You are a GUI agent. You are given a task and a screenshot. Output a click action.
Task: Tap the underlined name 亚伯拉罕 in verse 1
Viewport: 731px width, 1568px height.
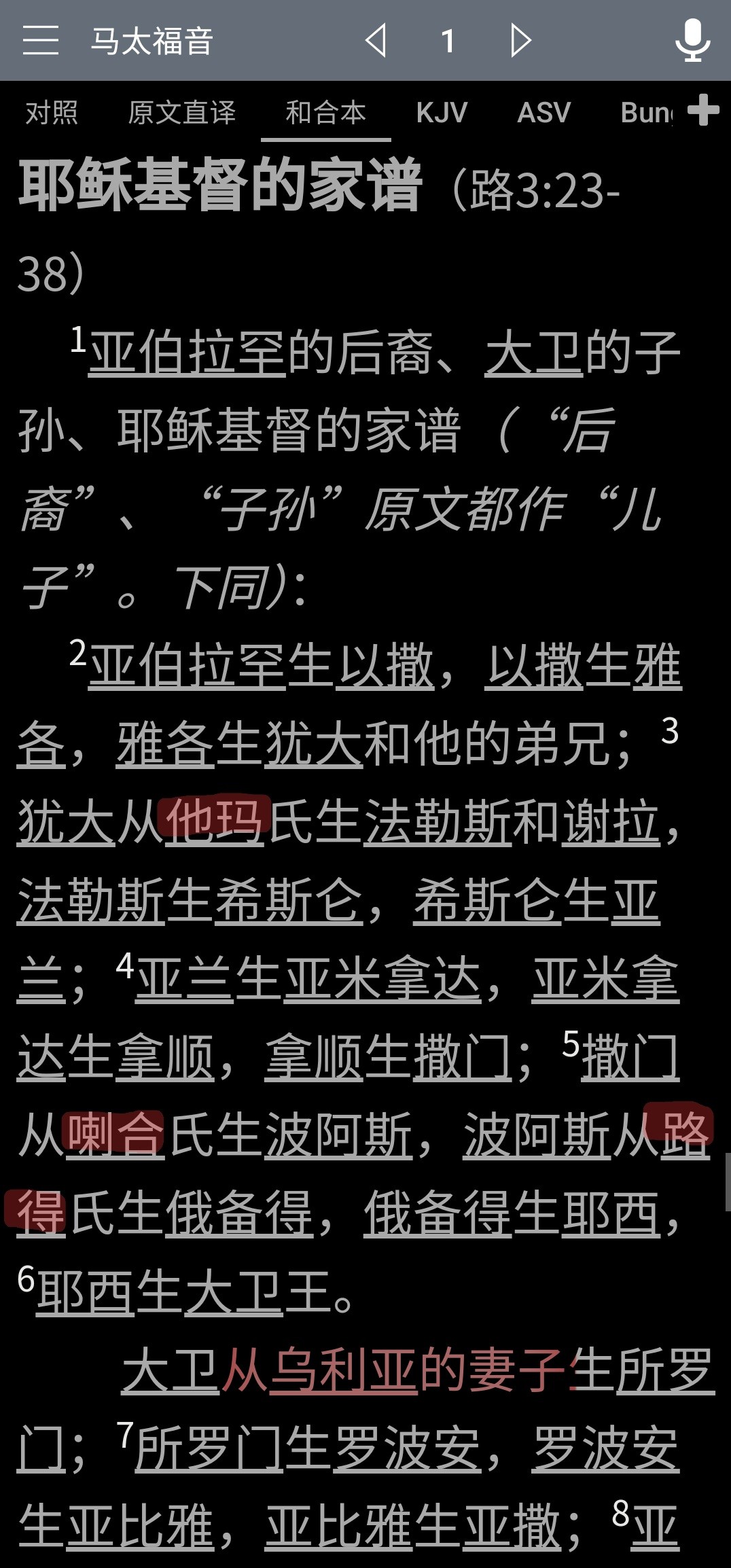pos(187,353)
